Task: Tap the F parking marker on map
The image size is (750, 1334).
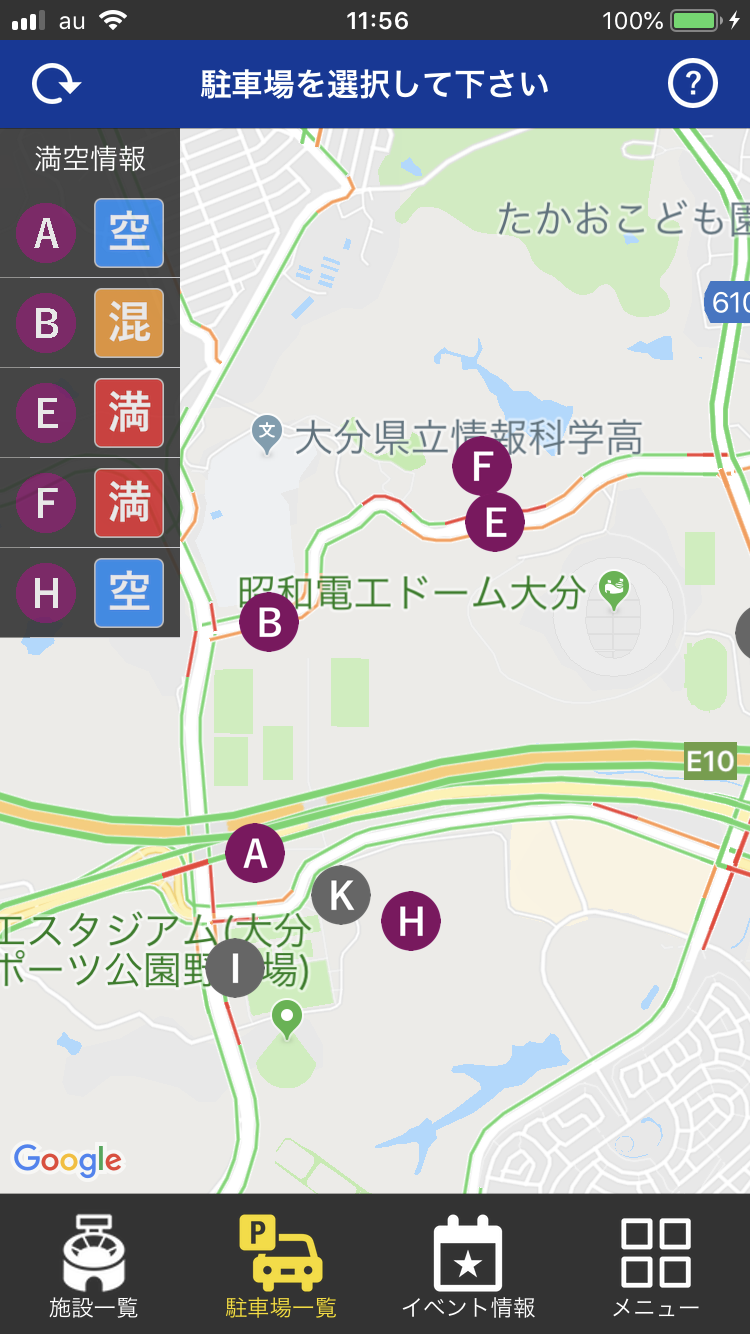Action: point(482,466)
